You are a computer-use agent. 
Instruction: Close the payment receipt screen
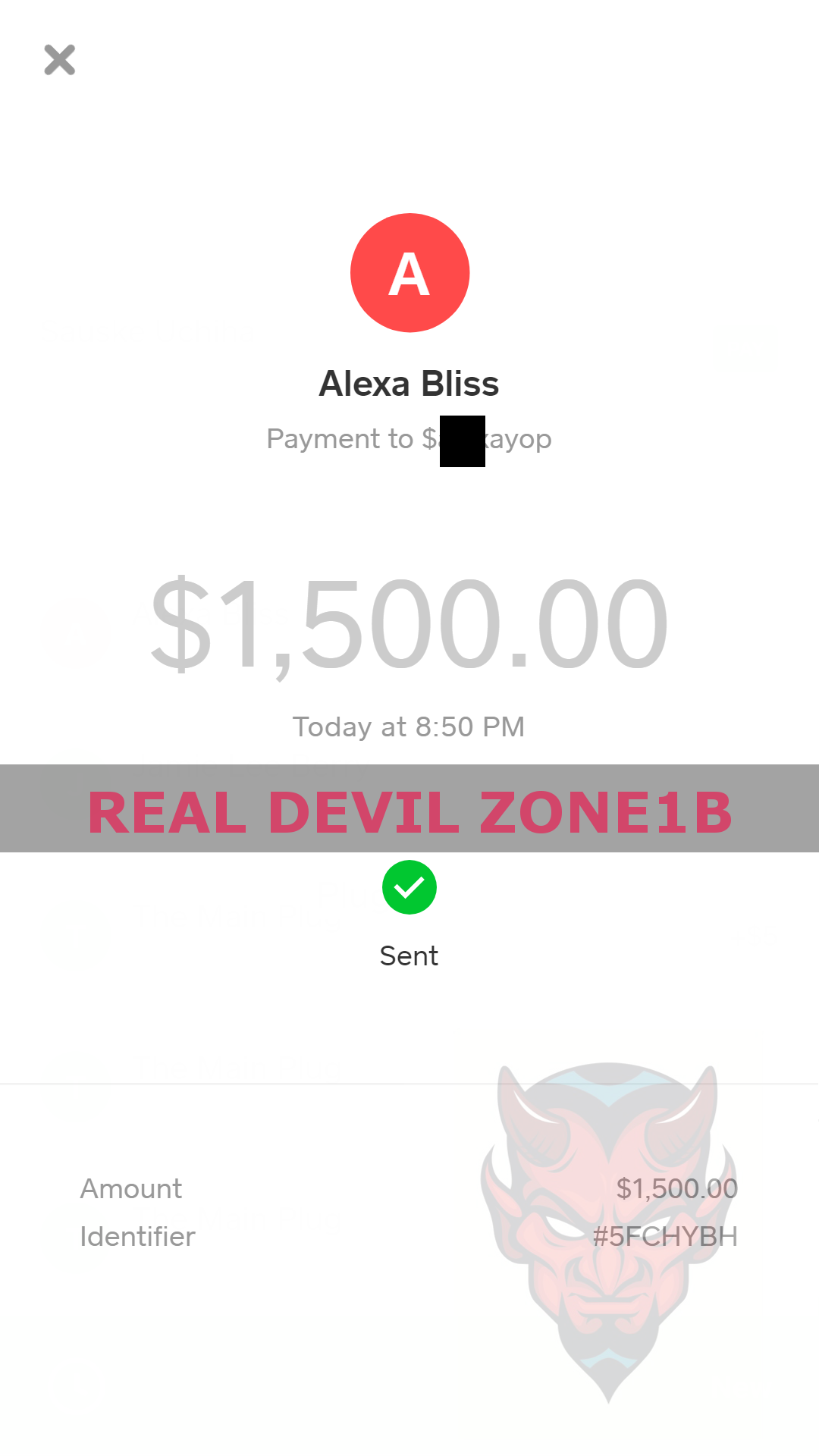[59, 60]
